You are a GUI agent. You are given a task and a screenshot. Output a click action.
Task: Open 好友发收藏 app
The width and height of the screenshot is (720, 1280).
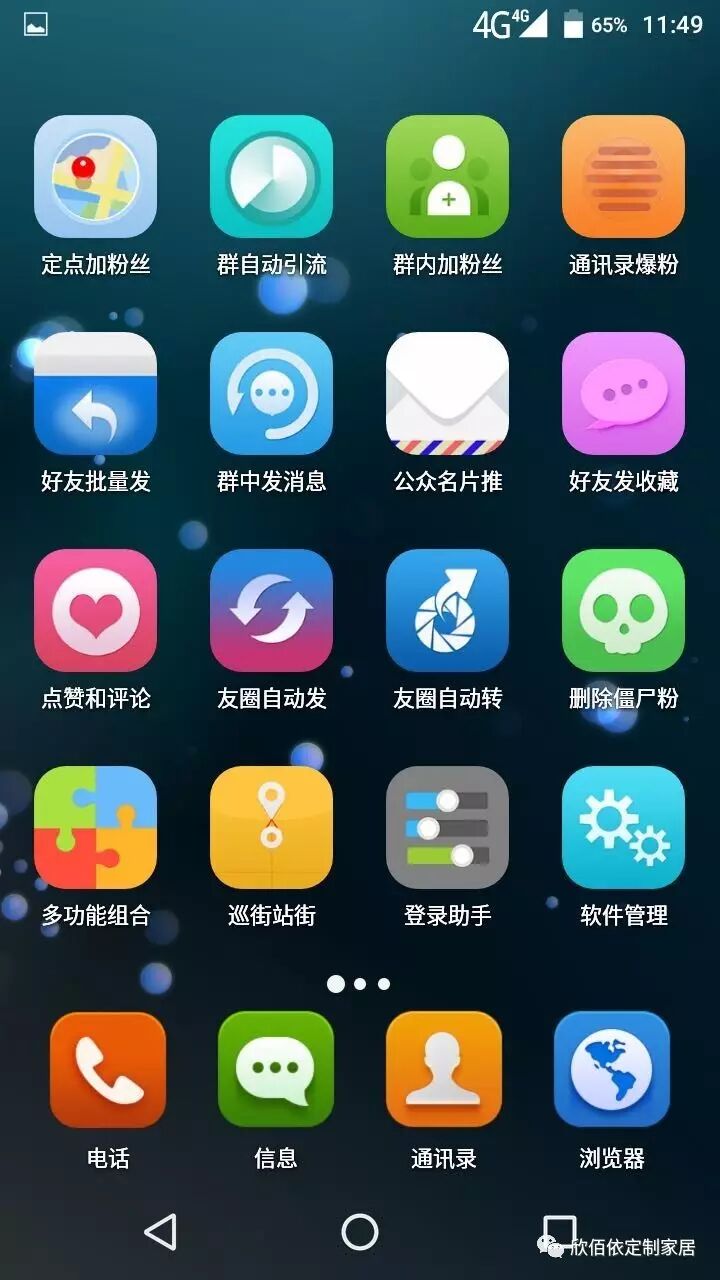click(623, 394)
